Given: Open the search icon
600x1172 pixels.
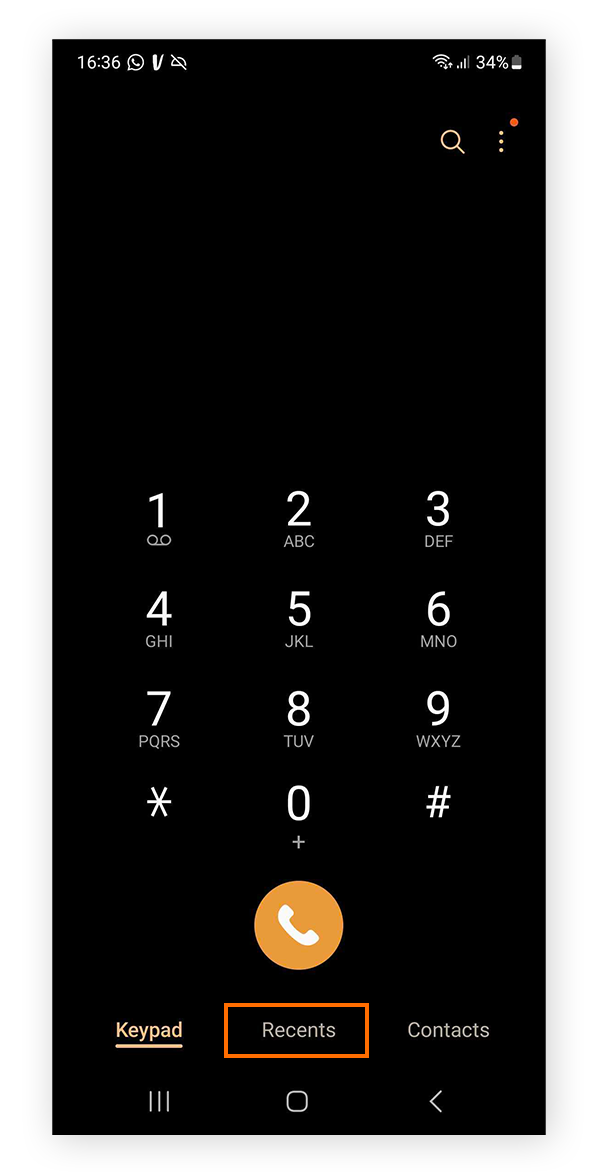Looking at the screenshot, I should tap(452, 142).
